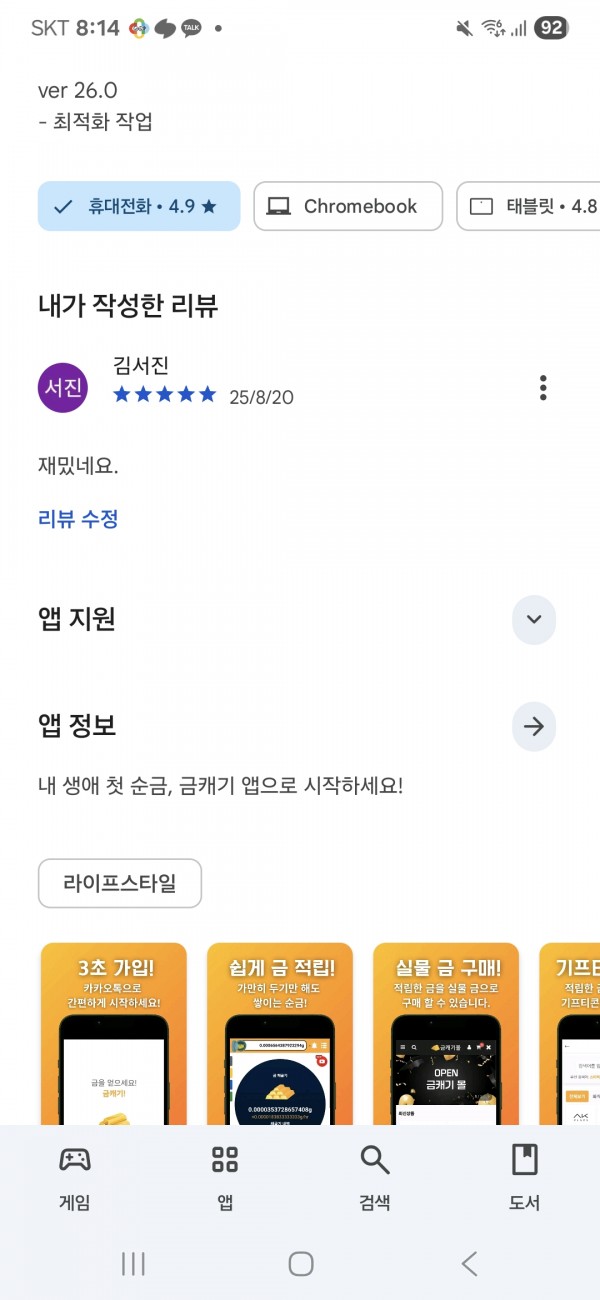Open the 3초 가입 screenshot
The height and width of the screenshot is (1300, 600).
(113, 1034)
